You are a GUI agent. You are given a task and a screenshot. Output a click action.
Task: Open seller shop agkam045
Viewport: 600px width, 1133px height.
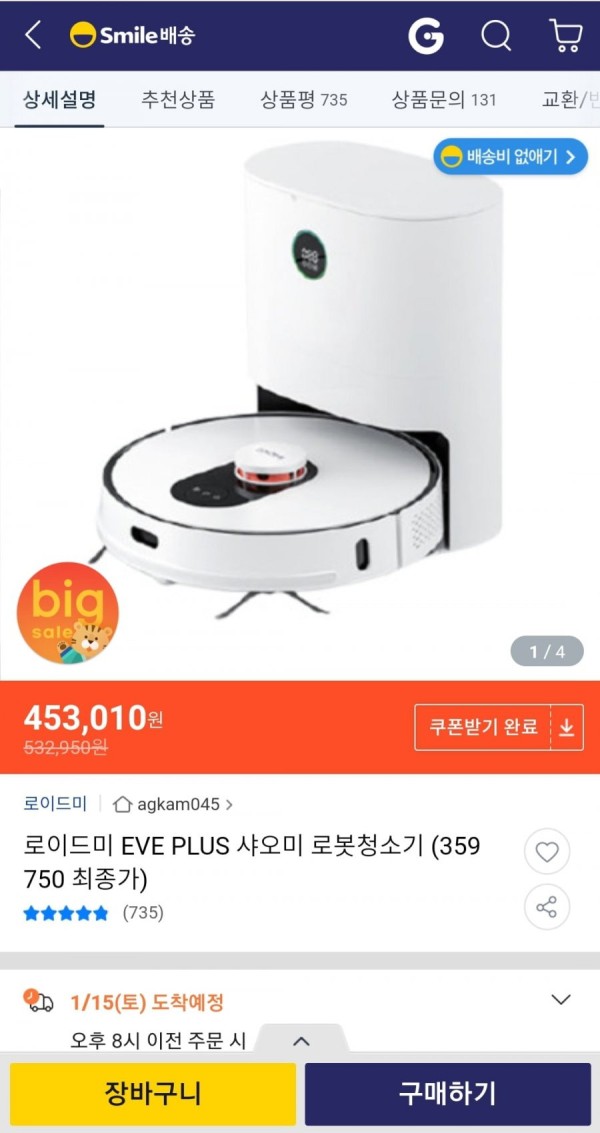[172, 803]
